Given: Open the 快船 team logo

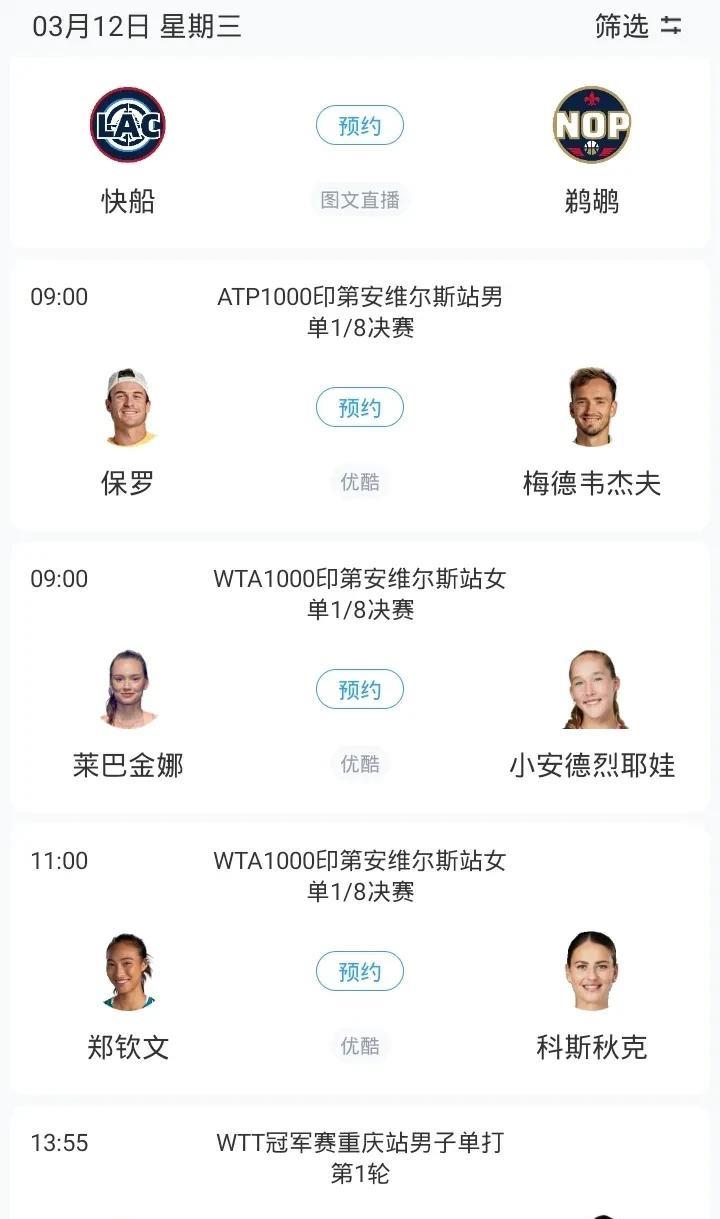Looking at the screenshot, I should [x=128, y=125].
